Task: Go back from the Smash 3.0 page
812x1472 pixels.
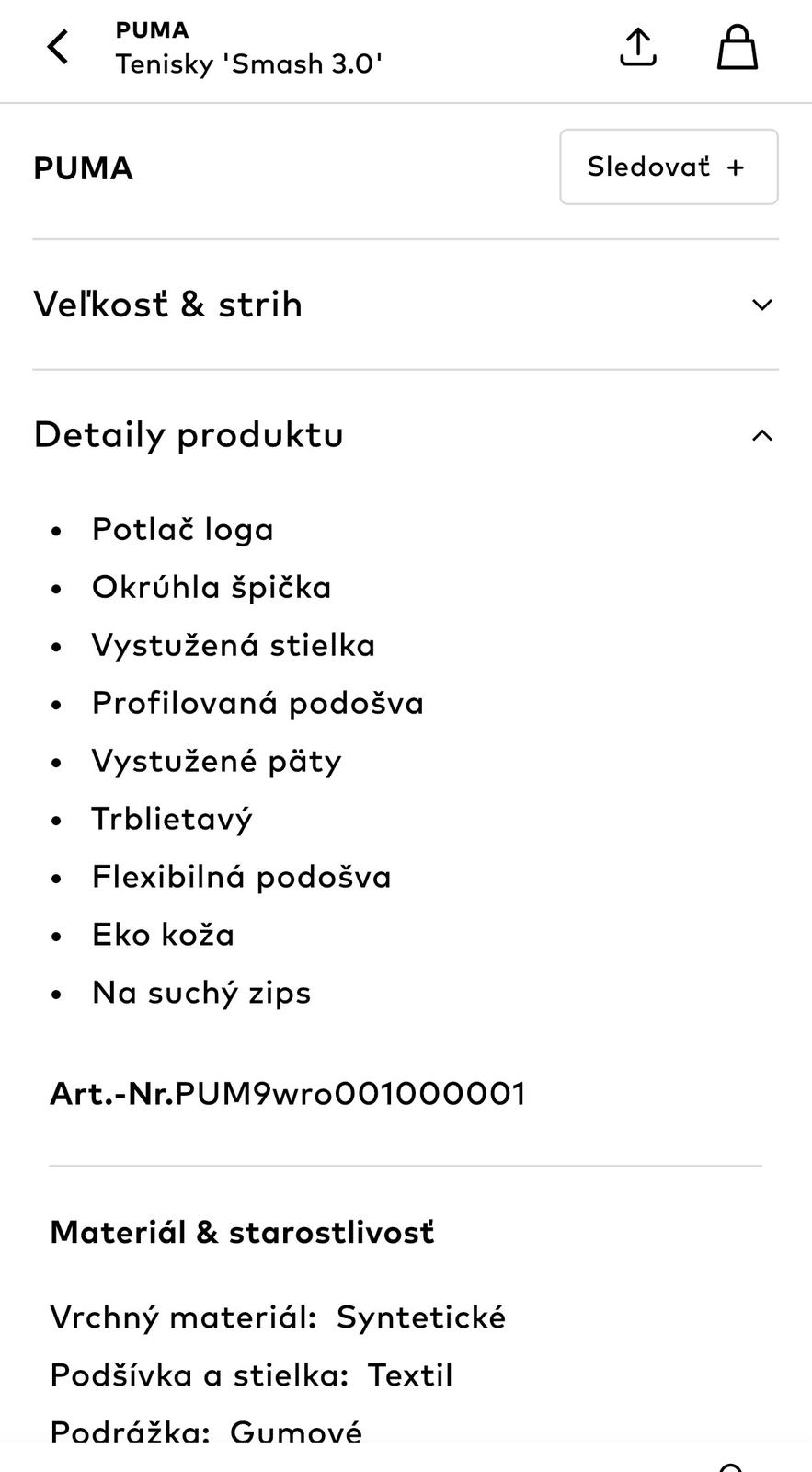Action: (x=58, y=47)
